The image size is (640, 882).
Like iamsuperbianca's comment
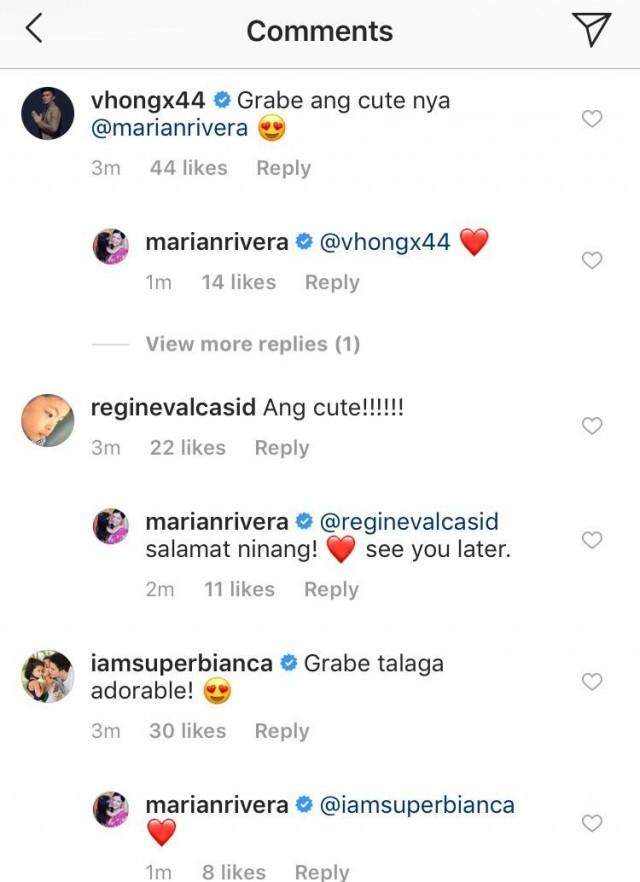pyautogui.click(x=592, y=682)
